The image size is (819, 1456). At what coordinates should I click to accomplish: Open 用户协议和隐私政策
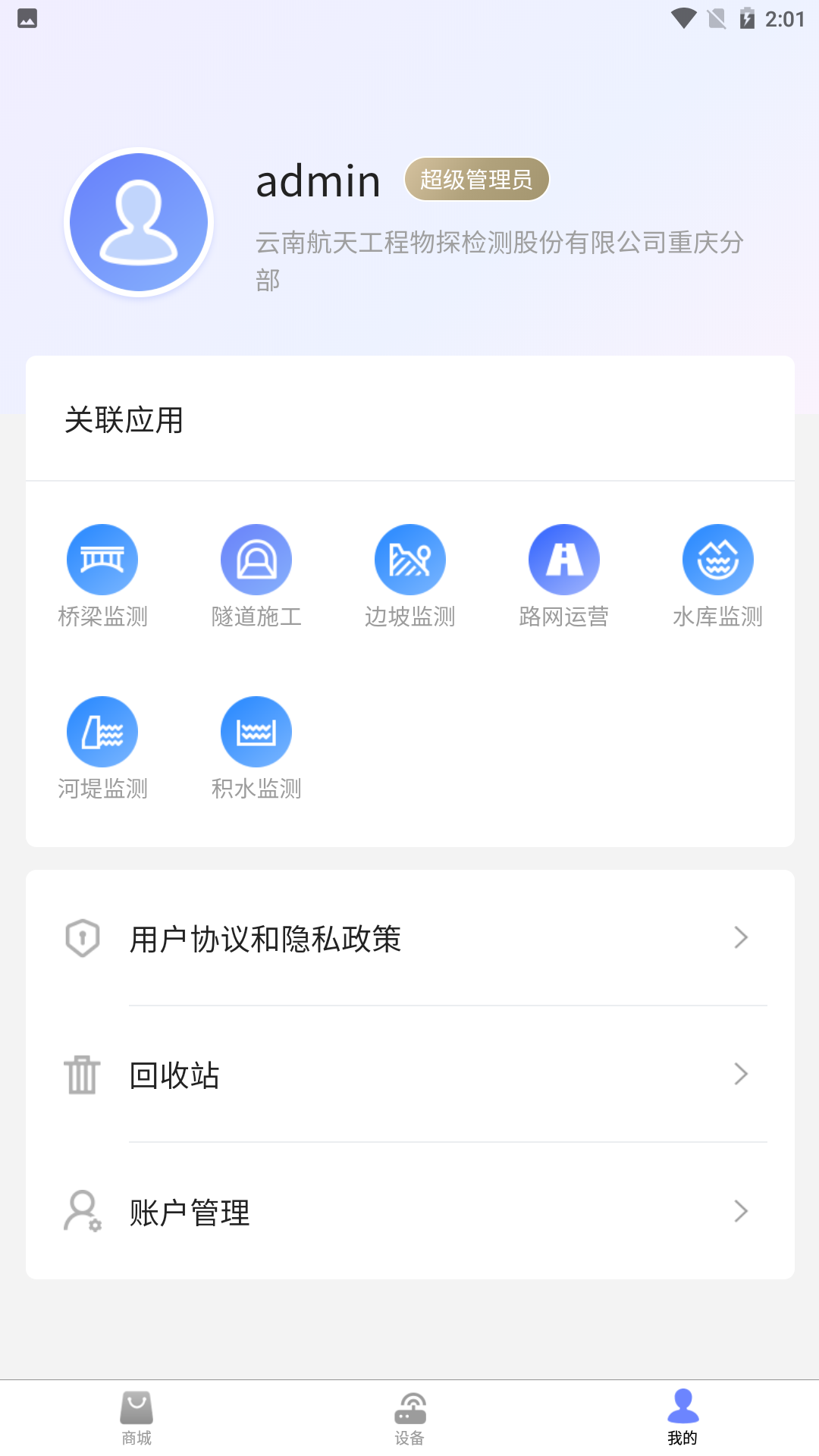click(x=265, y=939)
